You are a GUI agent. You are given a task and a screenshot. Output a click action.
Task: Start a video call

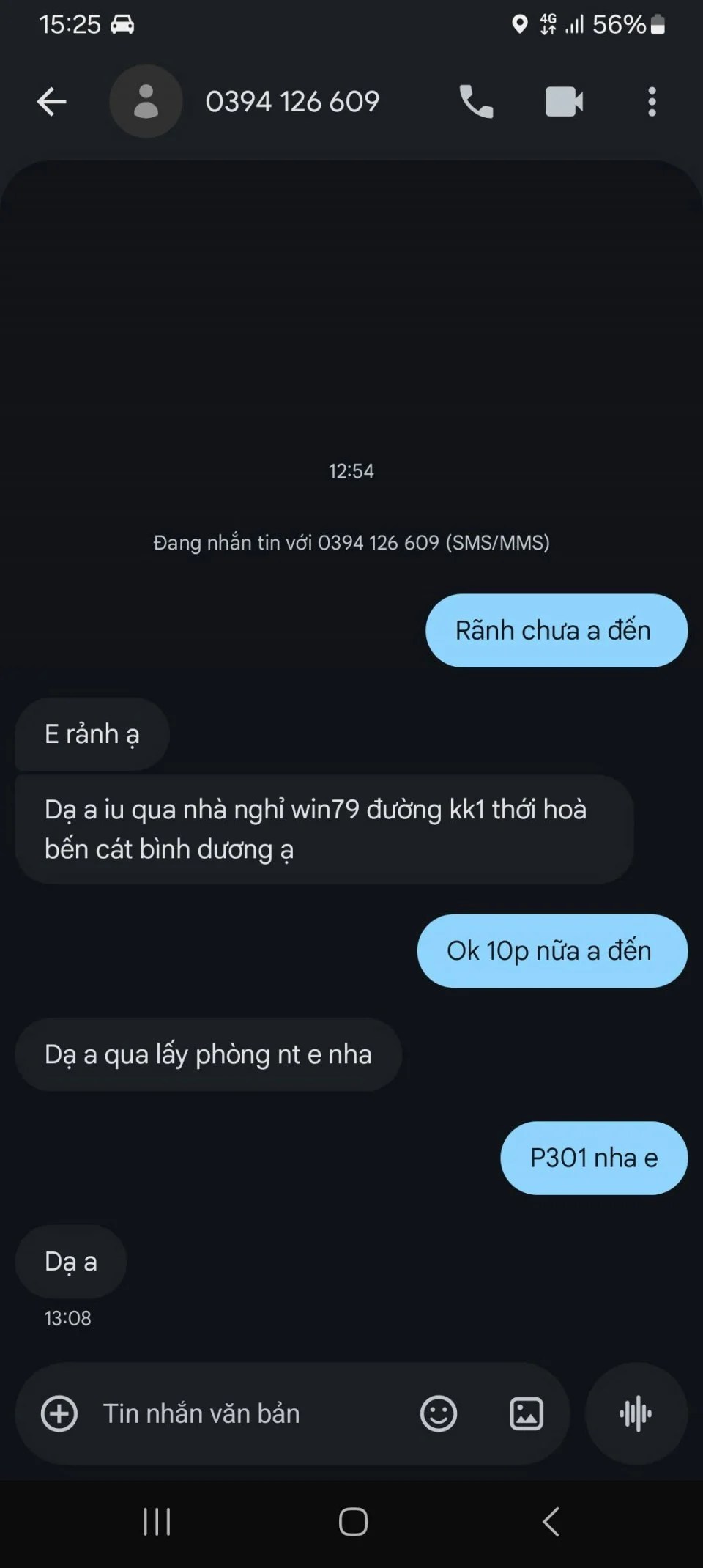564,102
